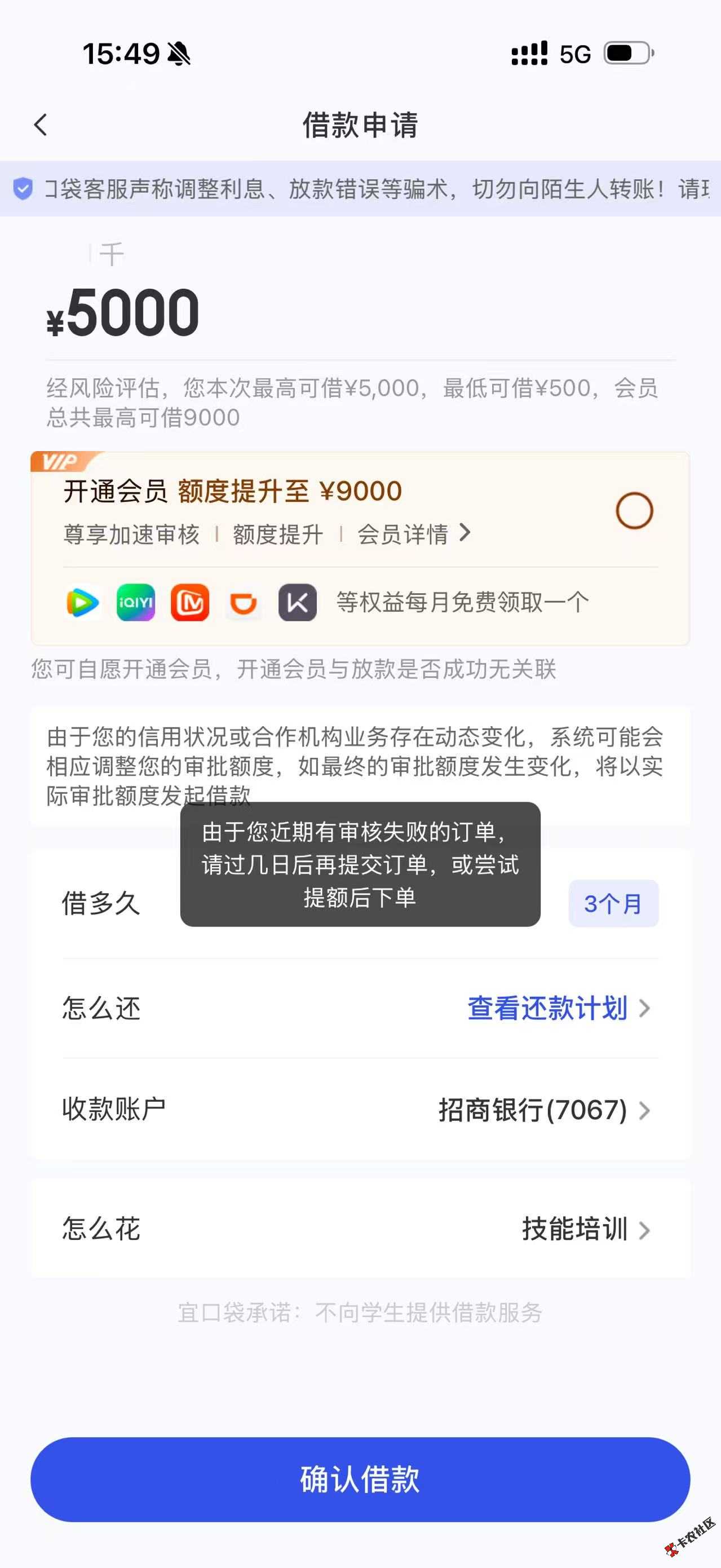Tap 确认借款 to confirm the loan

[x=360, y=1479]
